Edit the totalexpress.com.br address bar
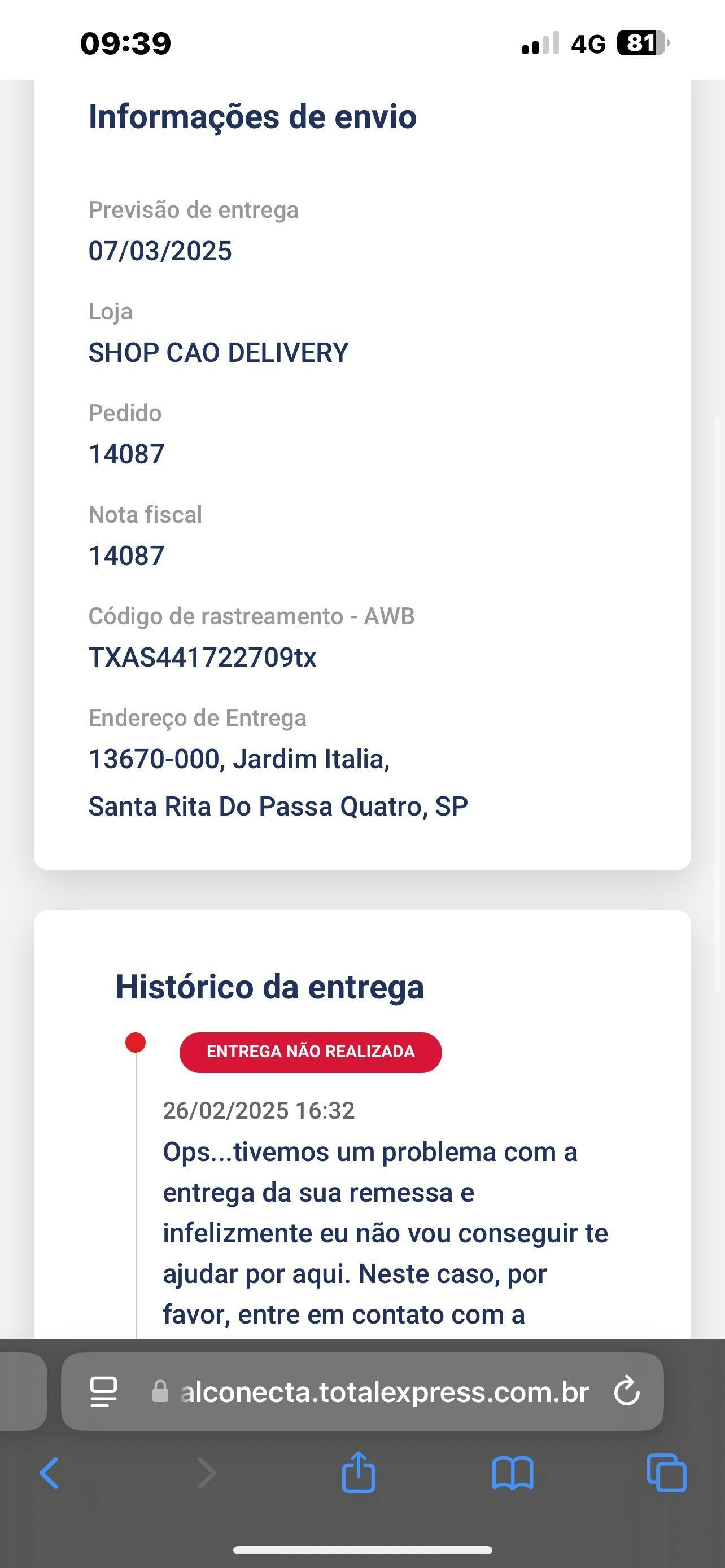 point(383,1391)
